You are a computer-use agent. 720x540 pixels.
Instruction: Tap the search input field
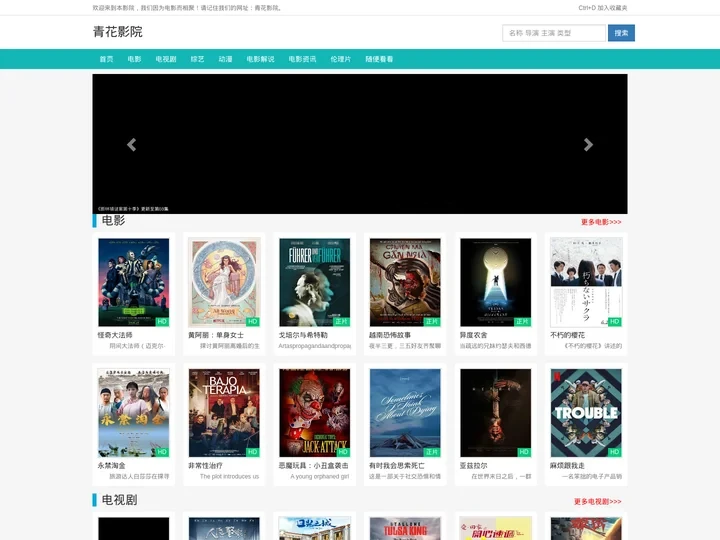(553, 33)
